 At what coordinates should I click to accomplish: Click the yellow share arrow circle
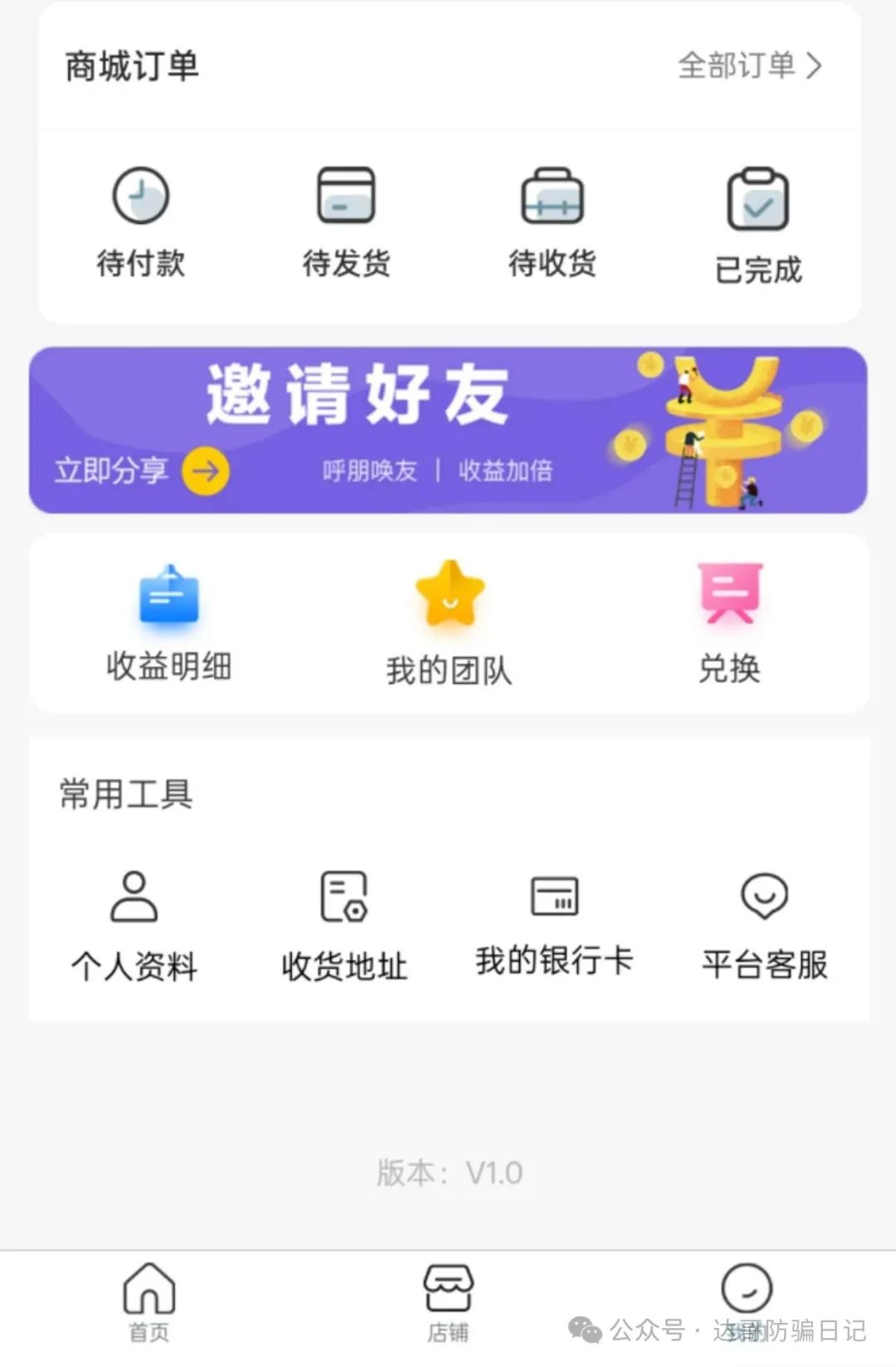click(205, 471)
